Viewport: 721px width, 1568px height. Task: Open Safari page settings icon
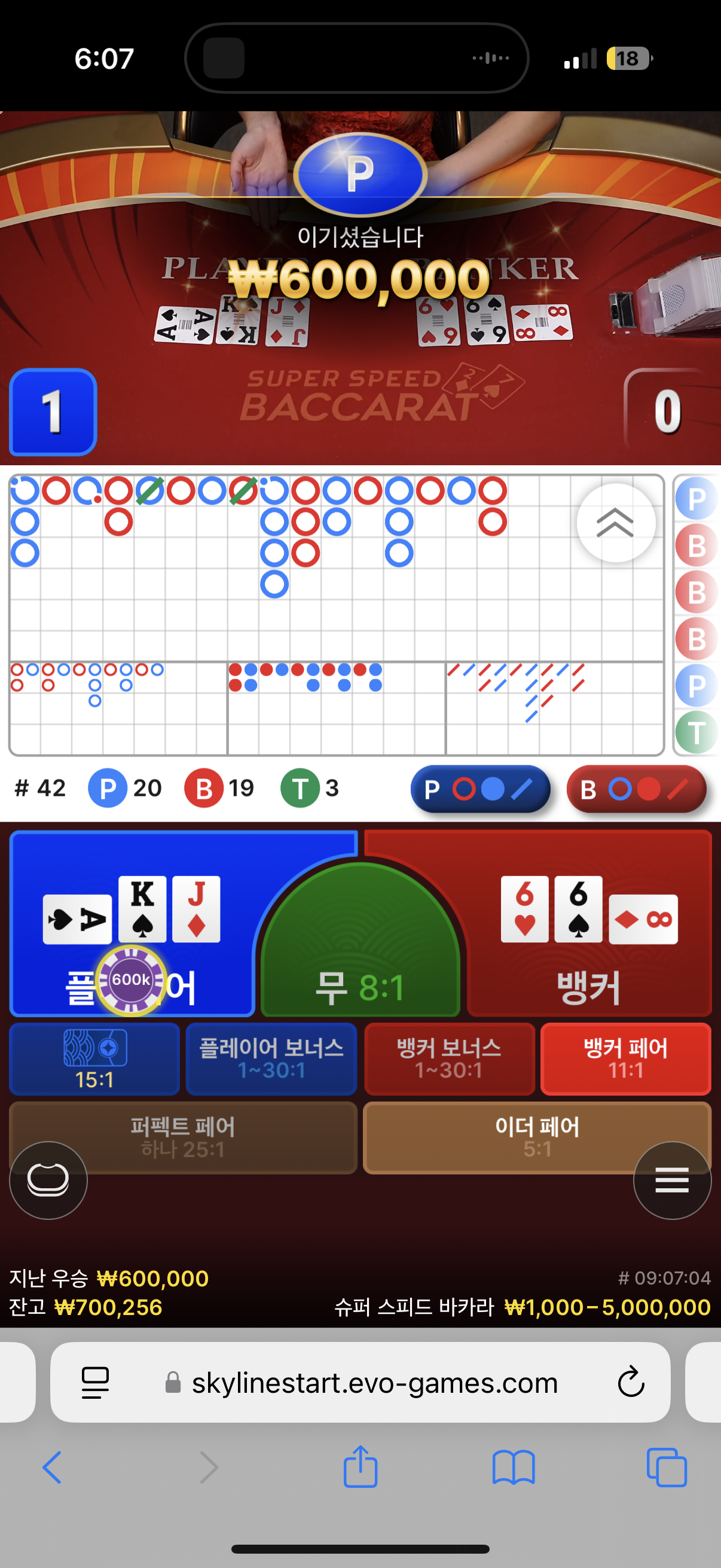click(x=95, y=1383)
